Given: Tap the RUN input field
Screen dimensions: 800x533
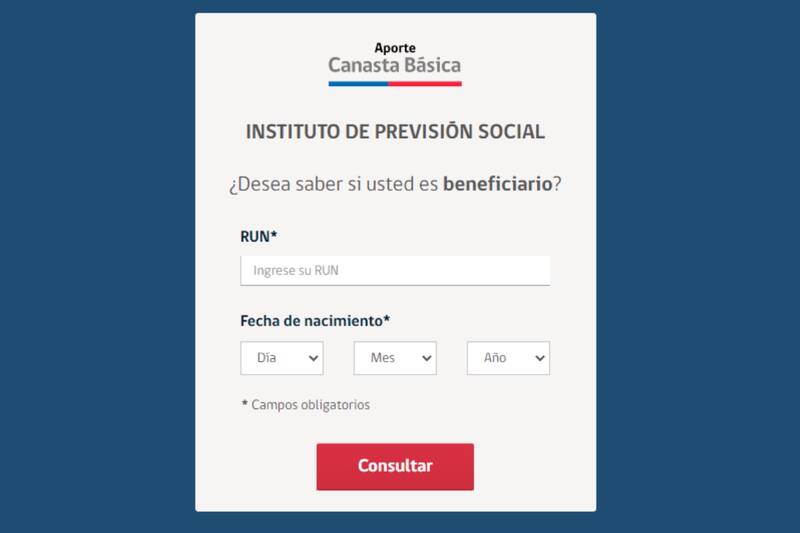Looking at the screenshot, I should point(395,271).
